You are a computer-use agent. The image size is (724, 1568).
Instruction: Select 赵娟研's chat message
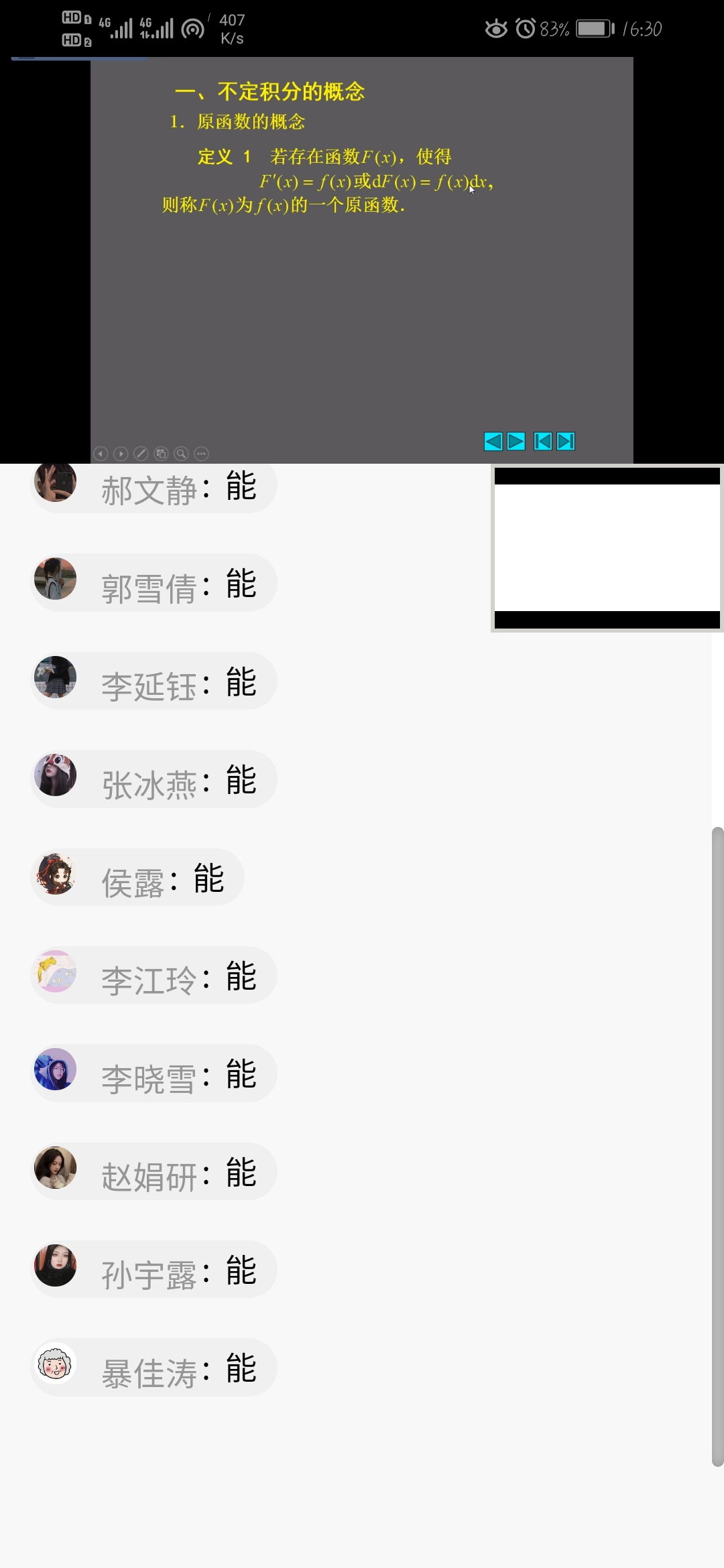178,1172
